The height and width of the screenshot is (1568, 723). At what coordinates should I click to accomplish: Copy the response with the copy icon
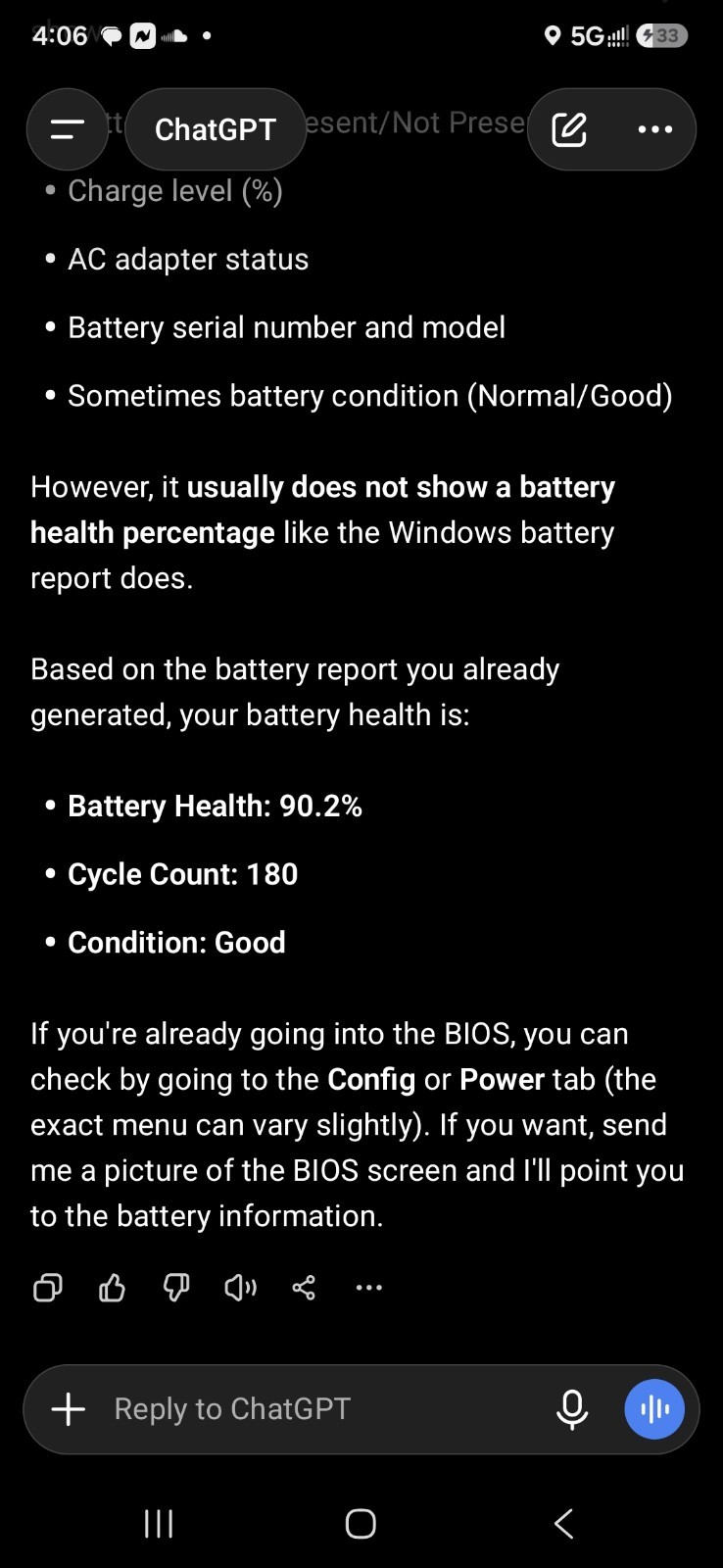[48, 1287]
